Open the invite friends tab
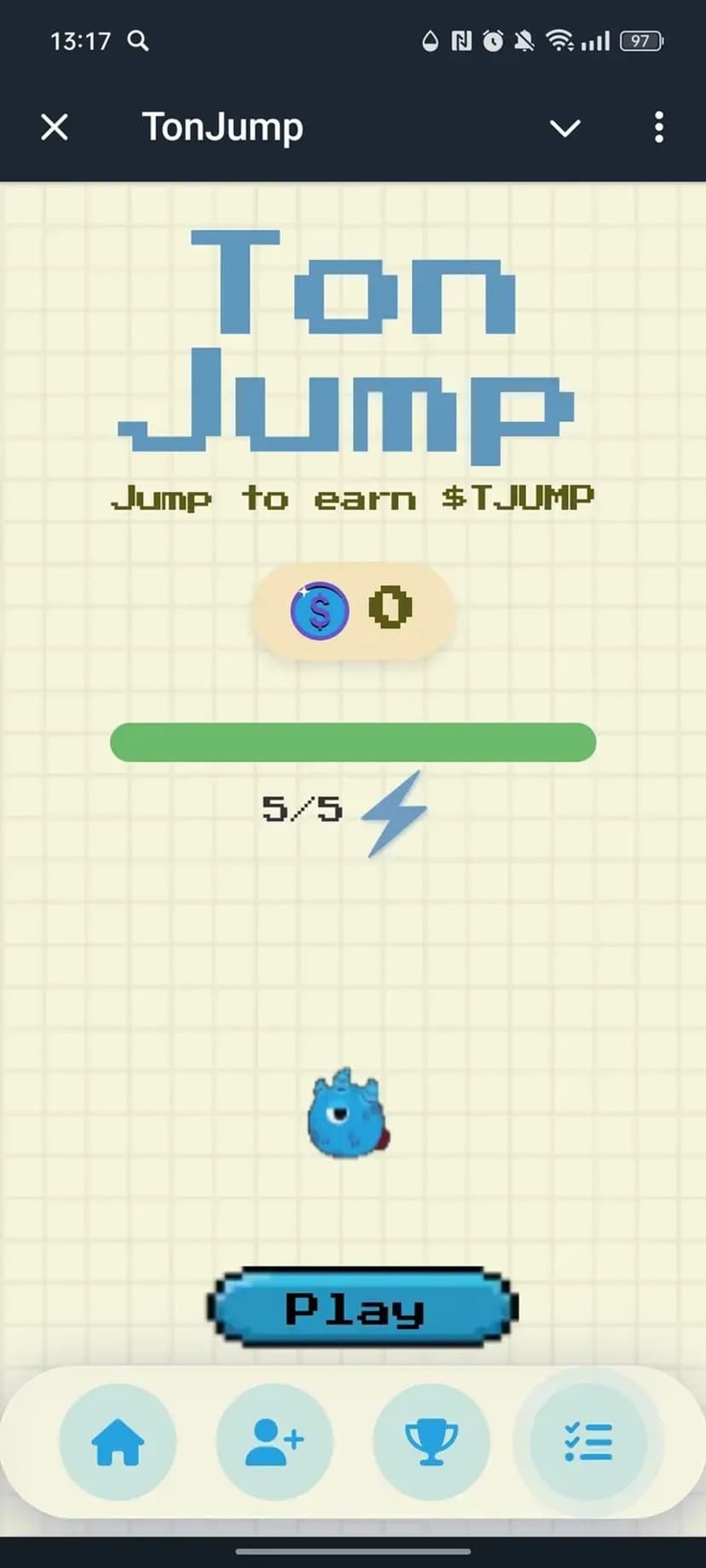Screen dimensions: 706x1568 coord(275,1442)
